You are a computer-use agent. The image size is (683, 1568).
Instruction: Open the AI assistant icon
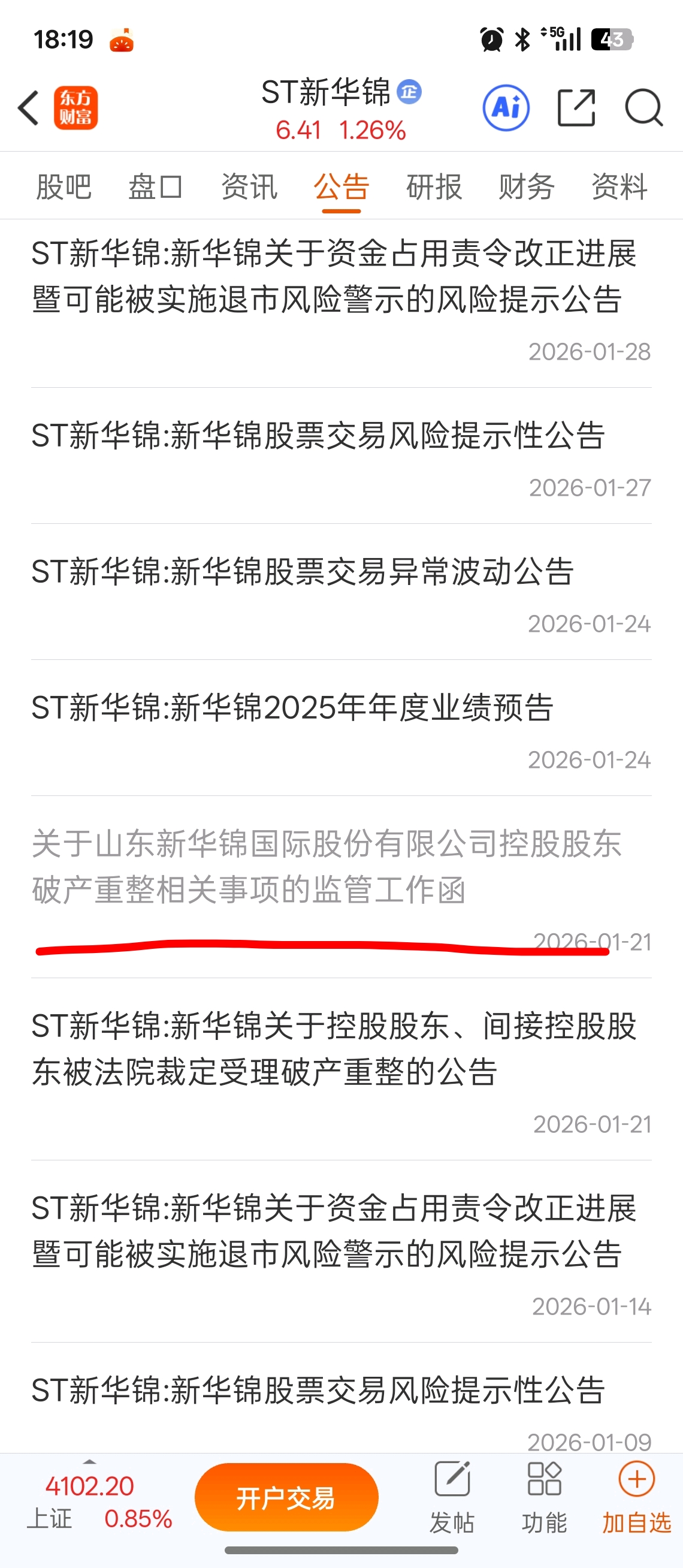506,108
